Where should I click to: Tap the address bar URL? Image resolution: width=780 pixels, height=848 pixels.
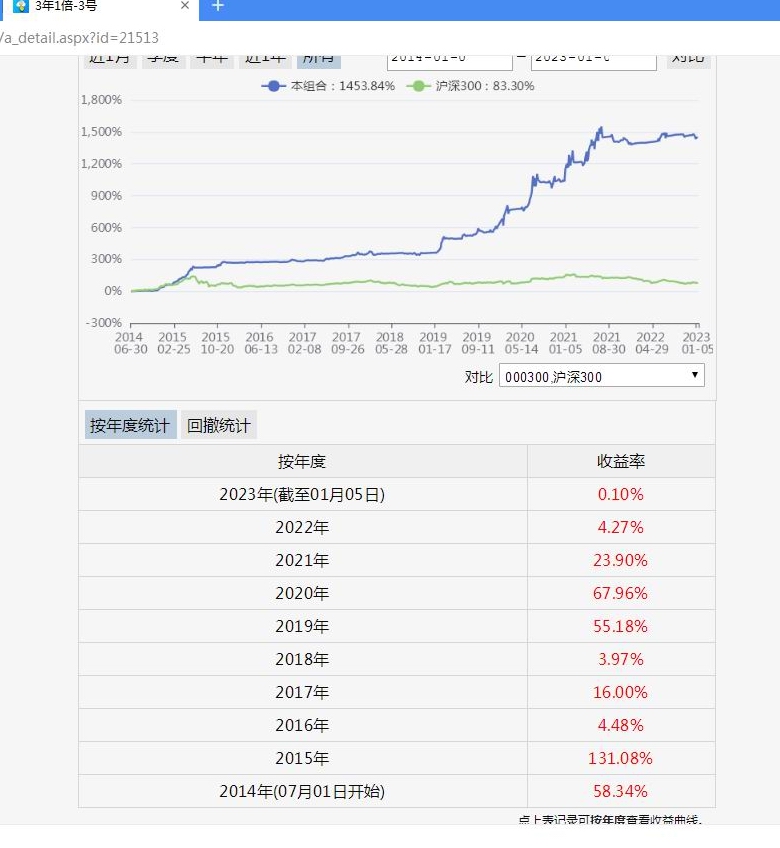(x=80, y=38)
